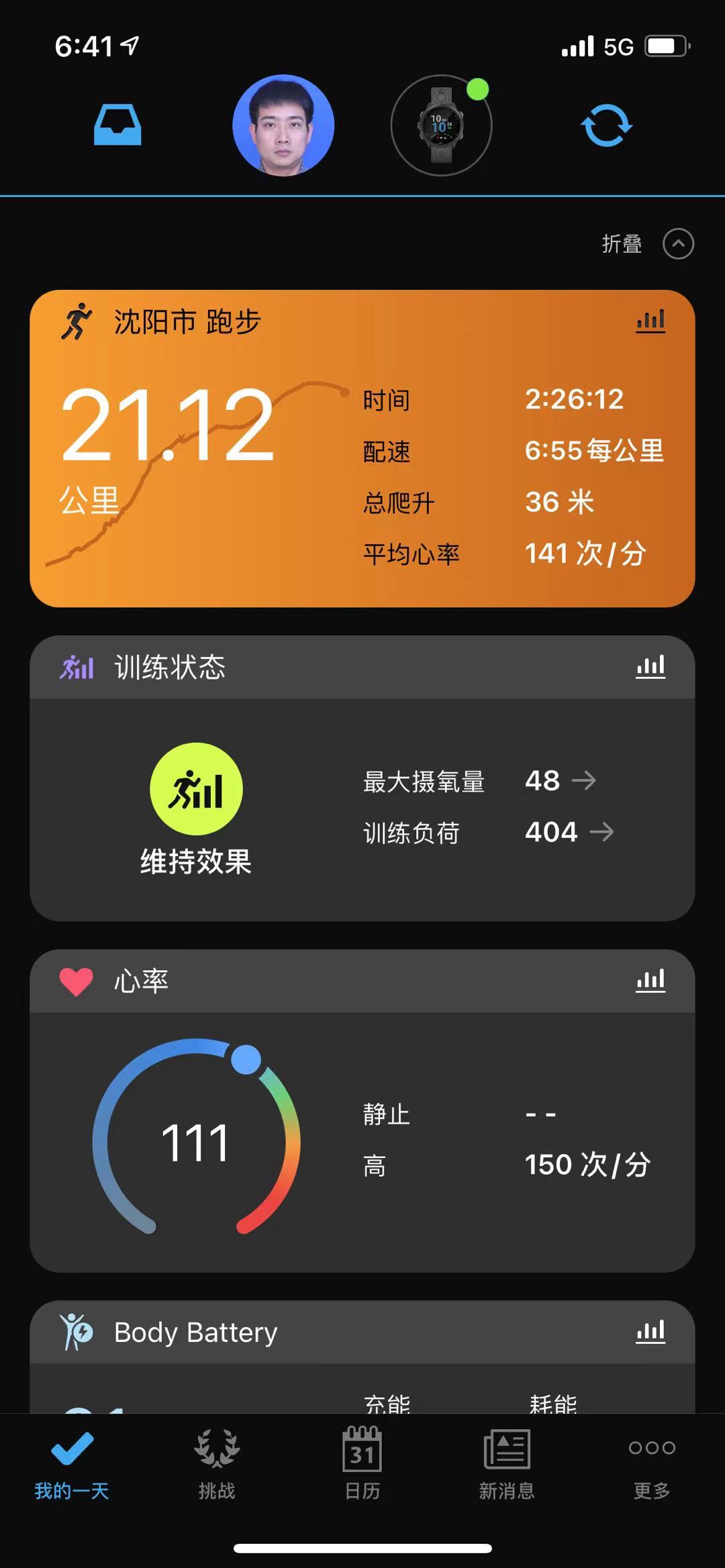Open chart icon on 心率 card
The image size is (725, 1568).
pos(650,981)
